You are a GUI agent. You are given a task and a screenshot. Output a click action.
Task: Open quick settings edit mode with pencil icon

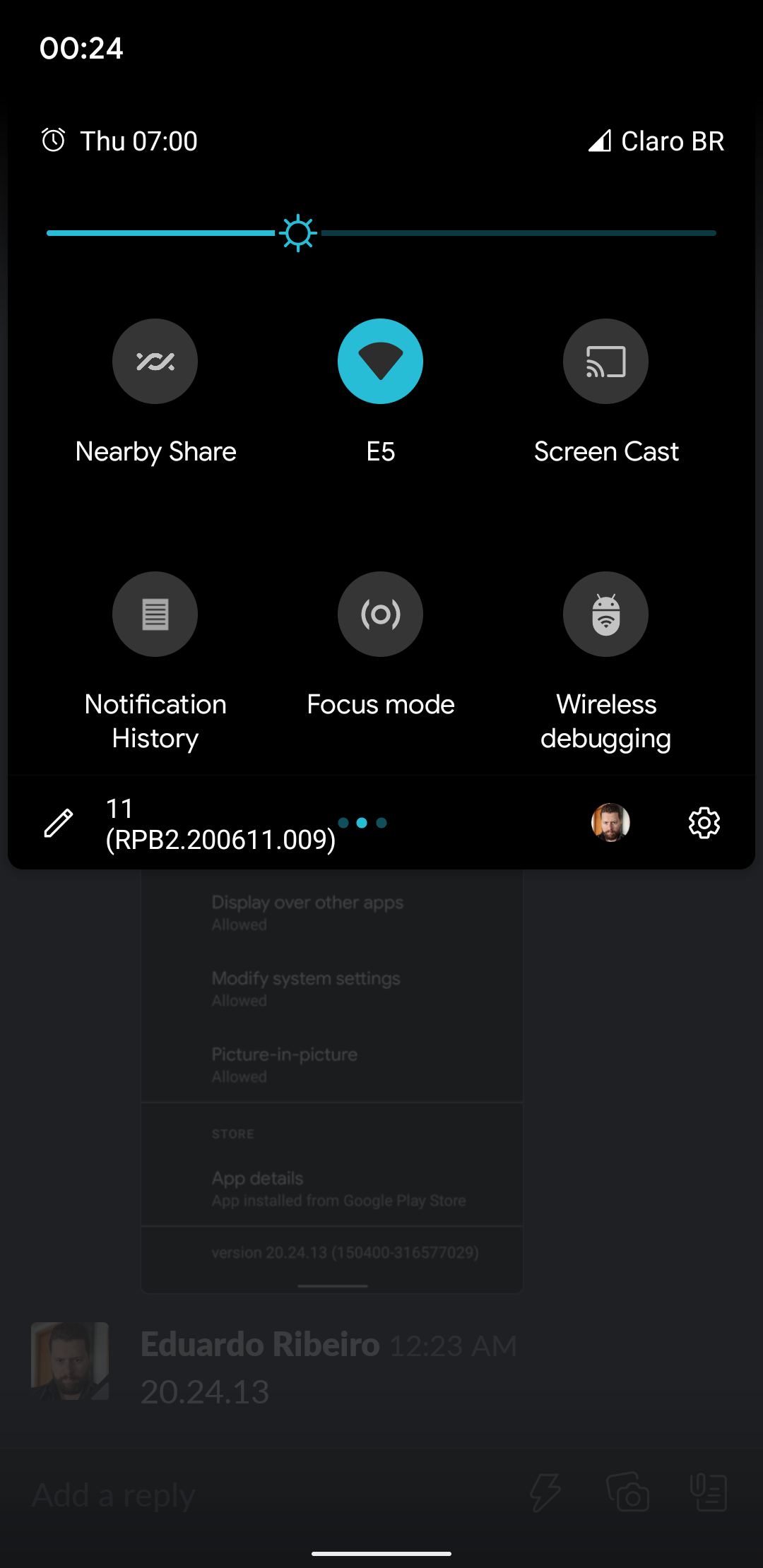tap(59, 821)
